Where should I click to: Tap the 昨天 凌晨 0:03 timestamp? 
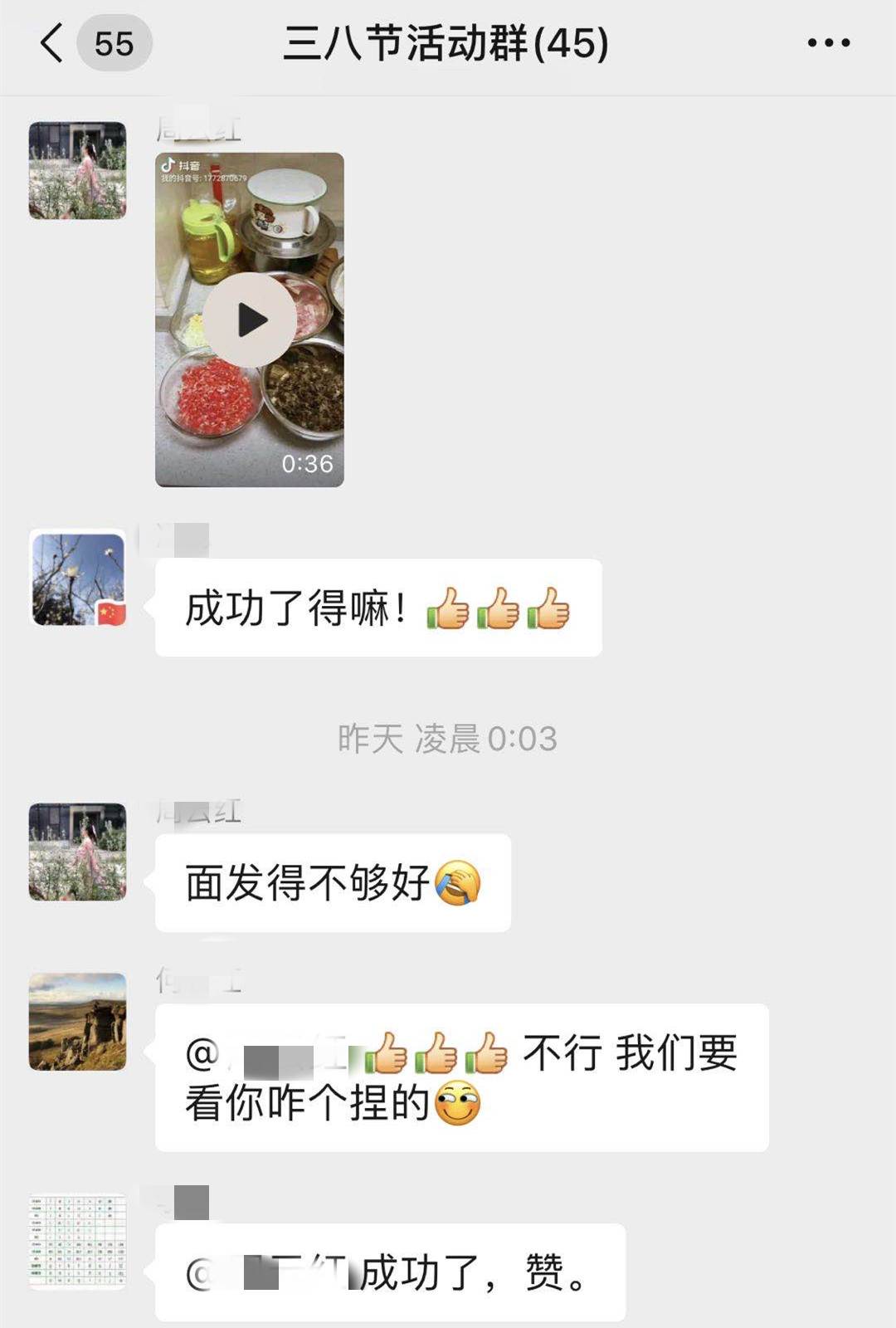(446, 736)
